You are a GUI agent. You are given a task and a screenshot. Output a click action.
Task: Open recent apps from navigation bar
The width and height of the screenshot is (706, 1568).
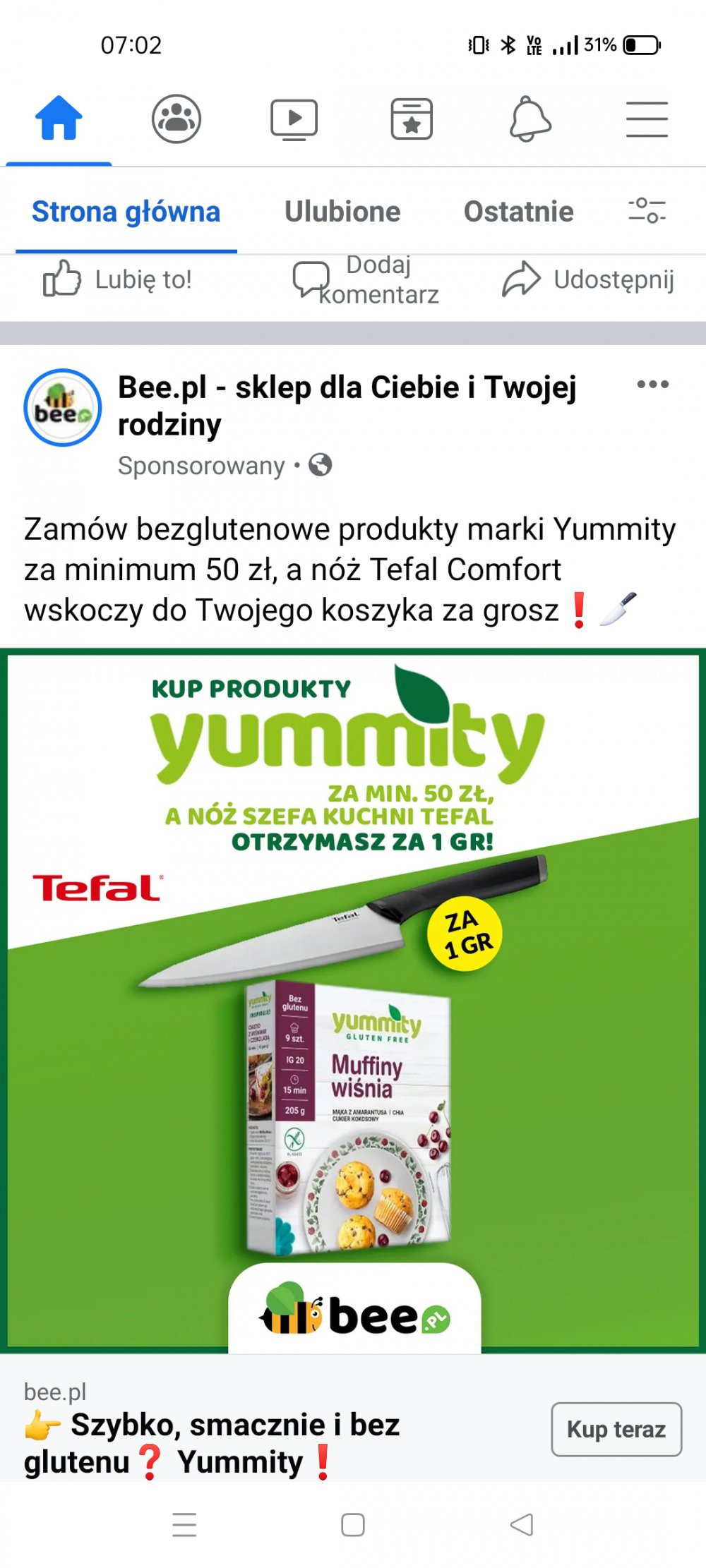click(184, 1524)
